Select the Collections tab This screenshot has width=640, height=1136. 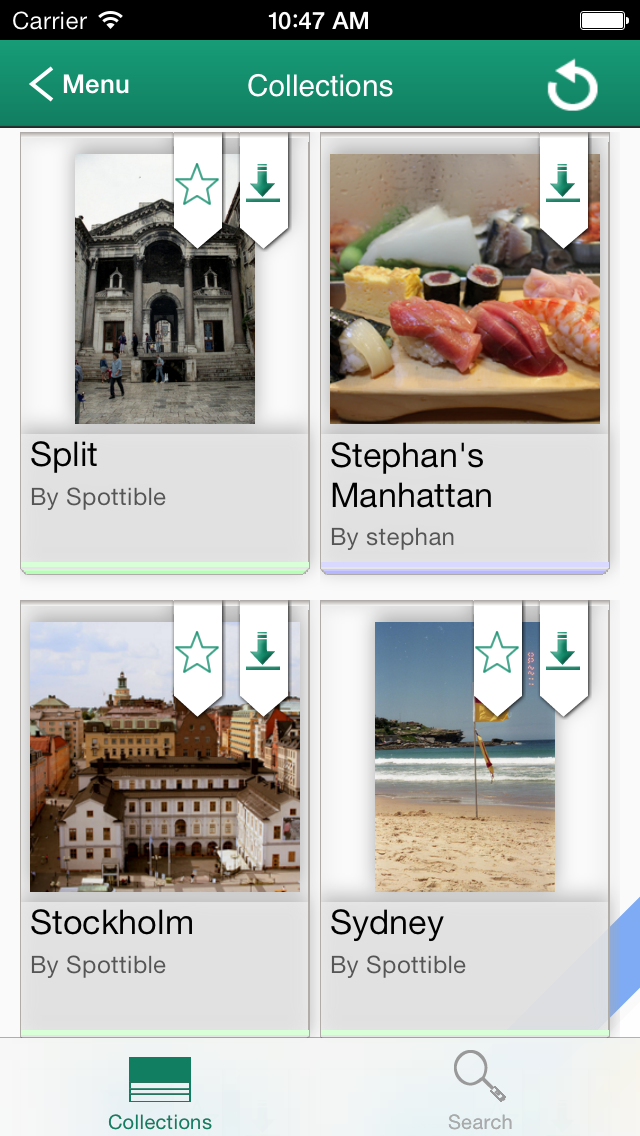pos(160,1090)
